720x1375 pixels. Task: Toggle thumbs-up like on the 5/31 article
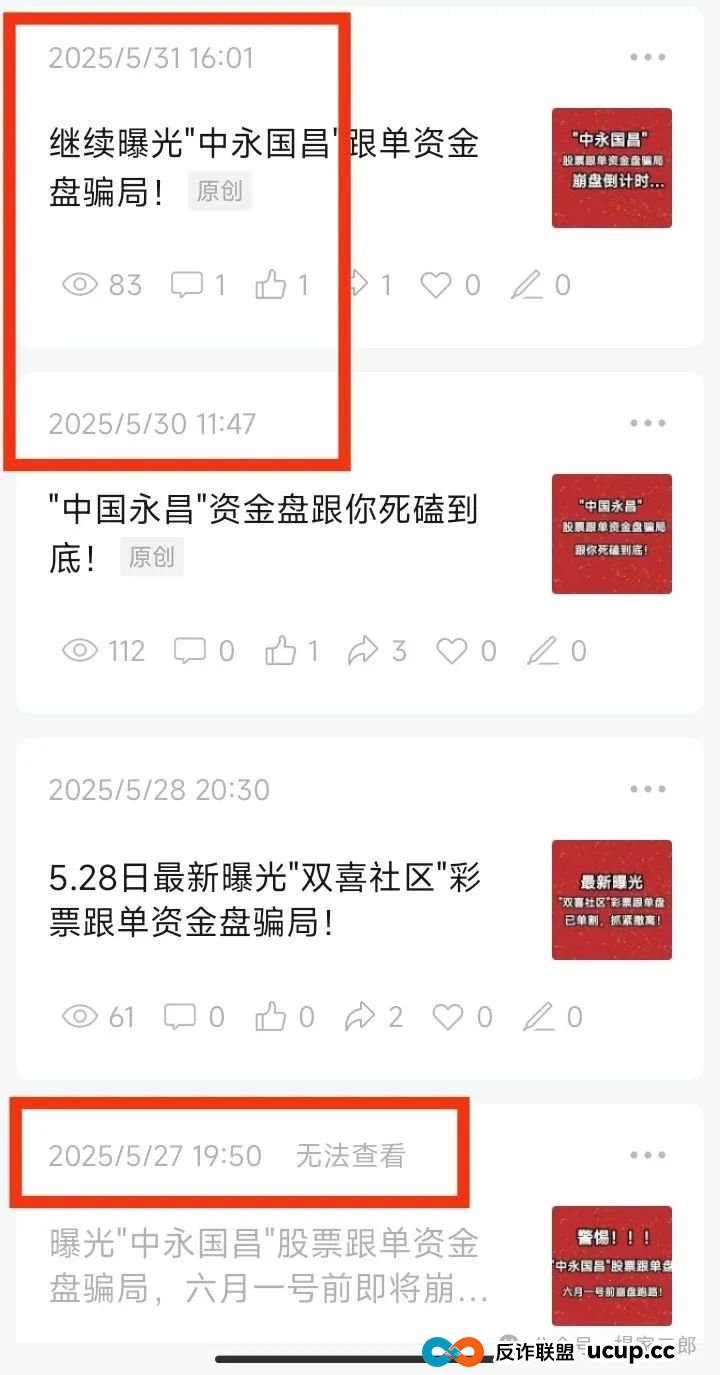[x=270, y=285]
